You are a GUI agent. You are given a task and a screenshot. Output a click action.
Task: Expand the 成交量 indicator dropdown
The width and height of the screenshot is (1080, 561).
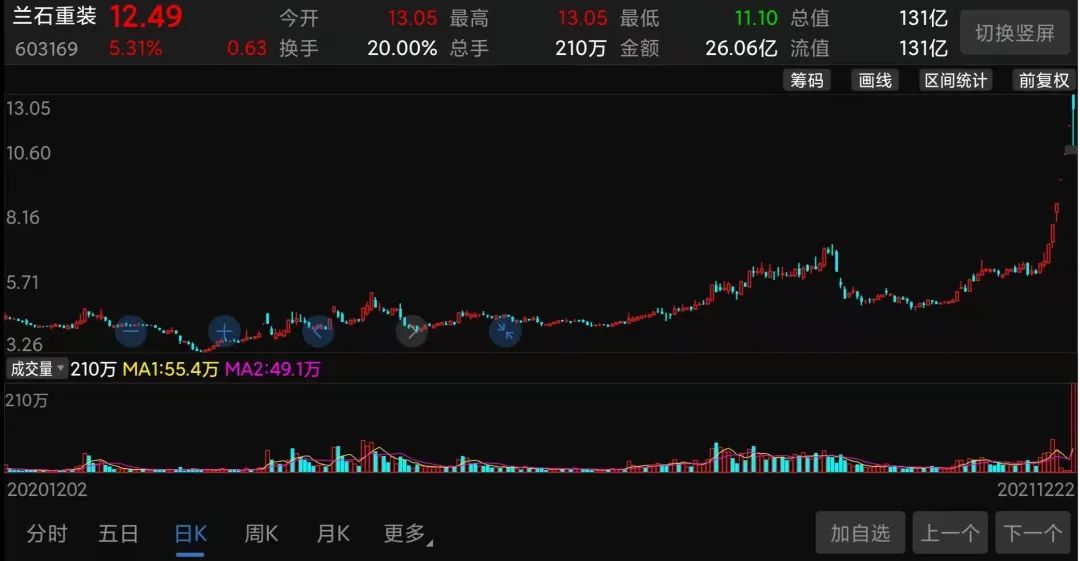point(38,369)
